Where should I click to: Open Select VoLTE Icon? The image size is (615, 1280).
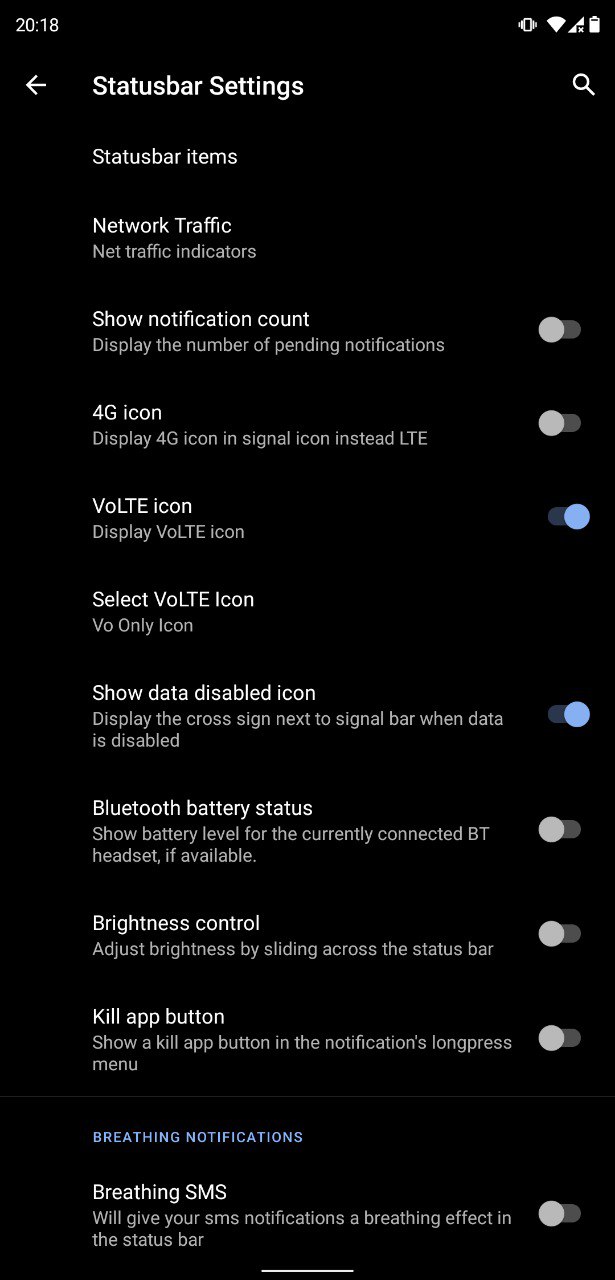coord(307,612)
